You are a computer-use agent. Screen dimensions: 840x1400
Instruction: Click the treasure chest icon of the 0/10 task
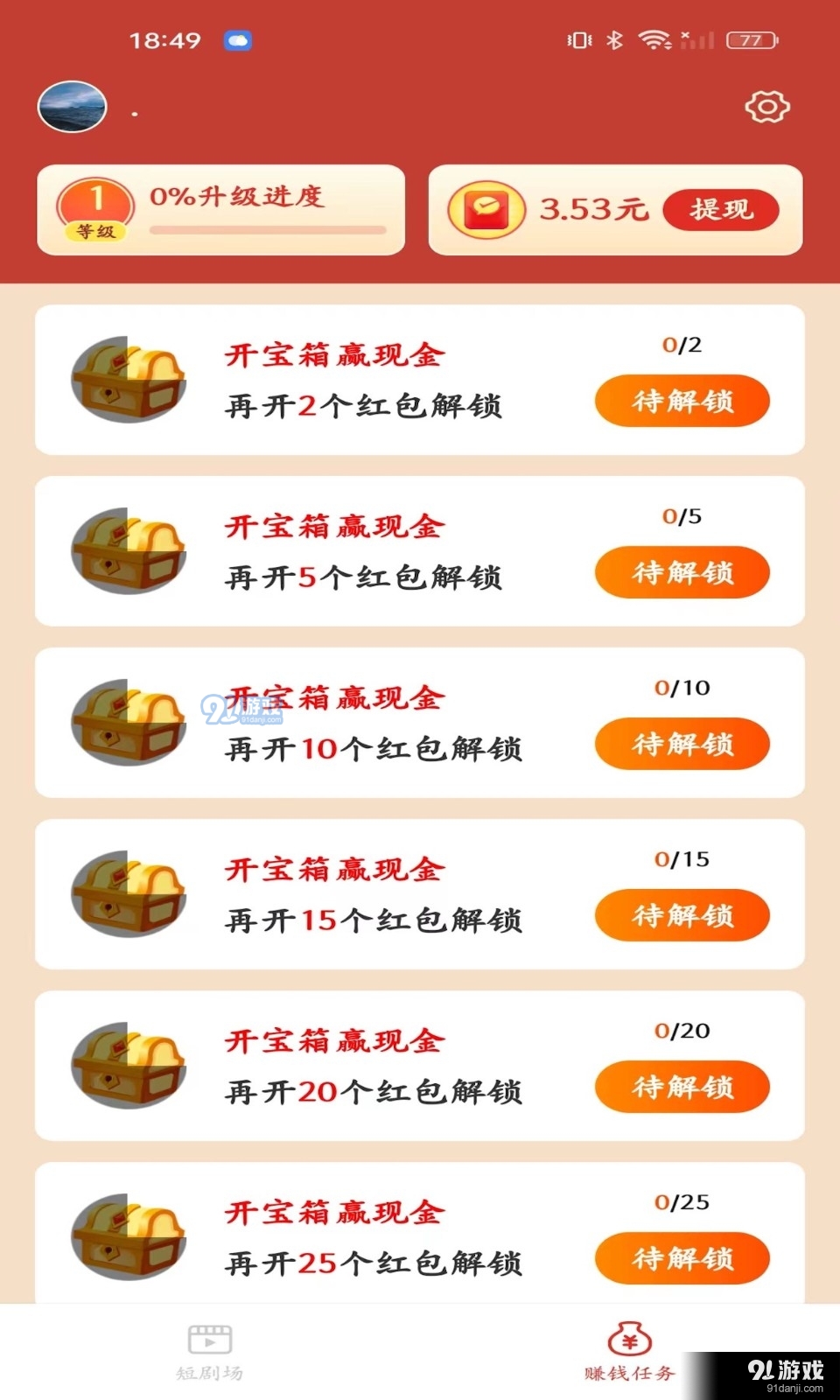coord(129,723)
